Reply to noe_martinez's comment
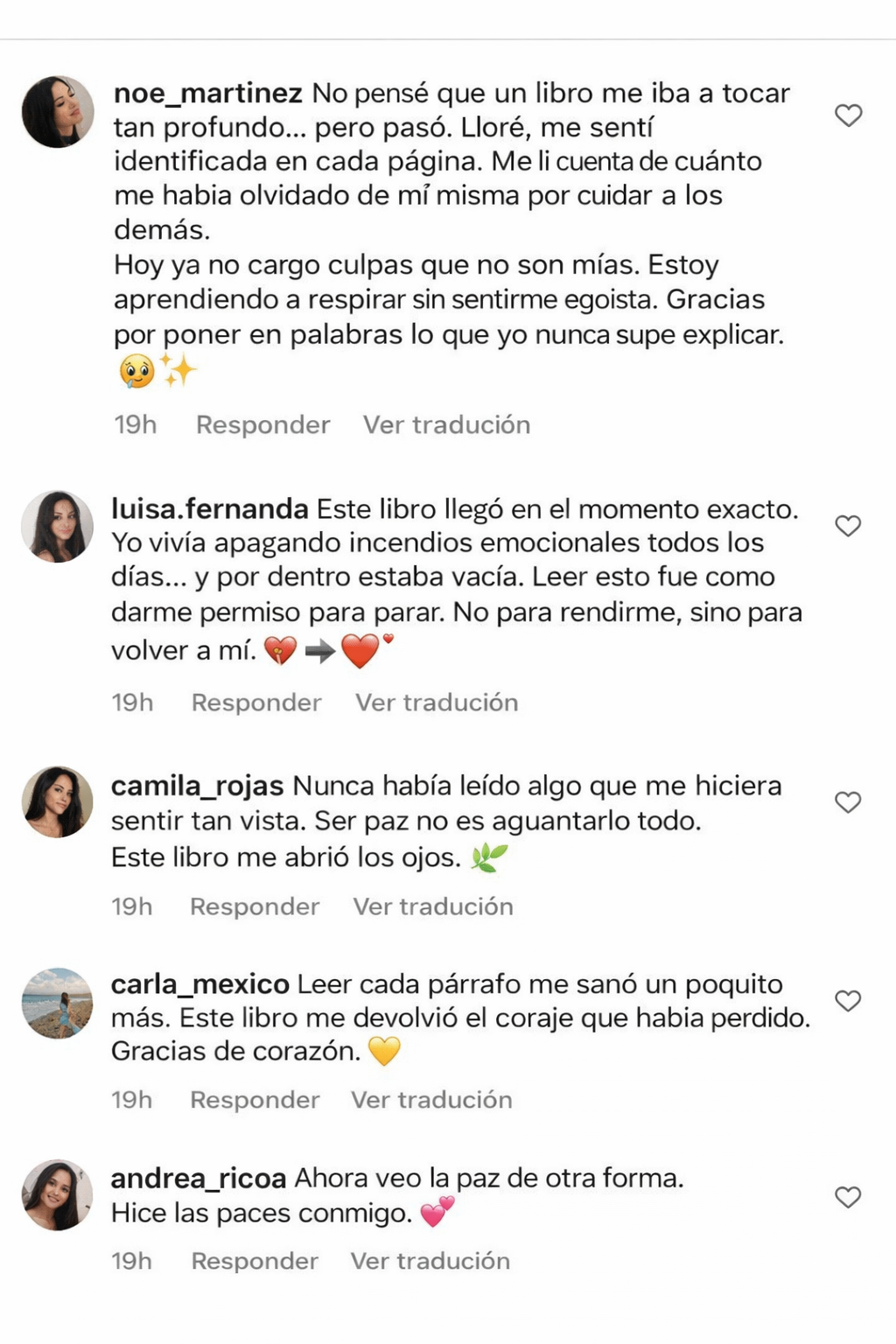 click(262, 425)
